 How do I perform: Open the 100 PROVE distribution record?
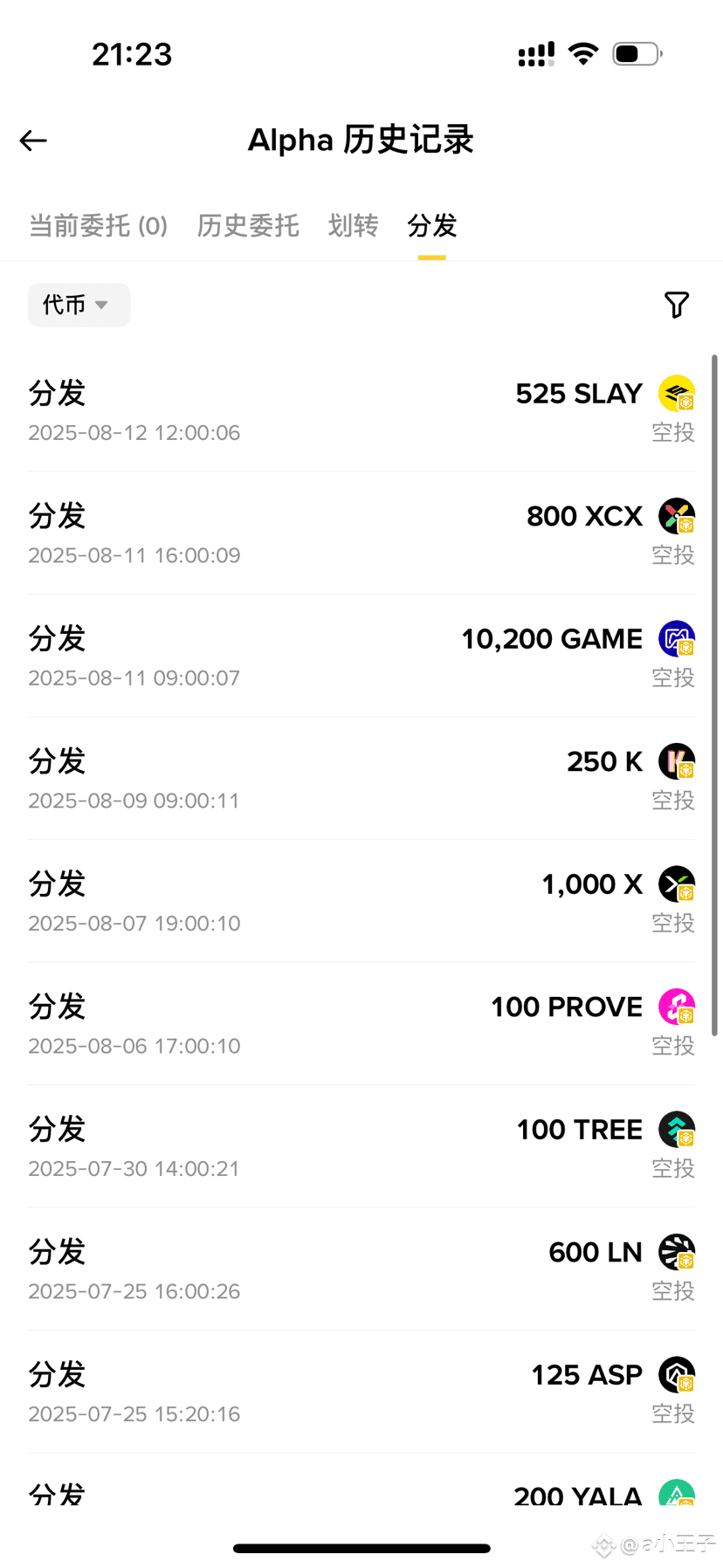click(x=361, y=1024)
